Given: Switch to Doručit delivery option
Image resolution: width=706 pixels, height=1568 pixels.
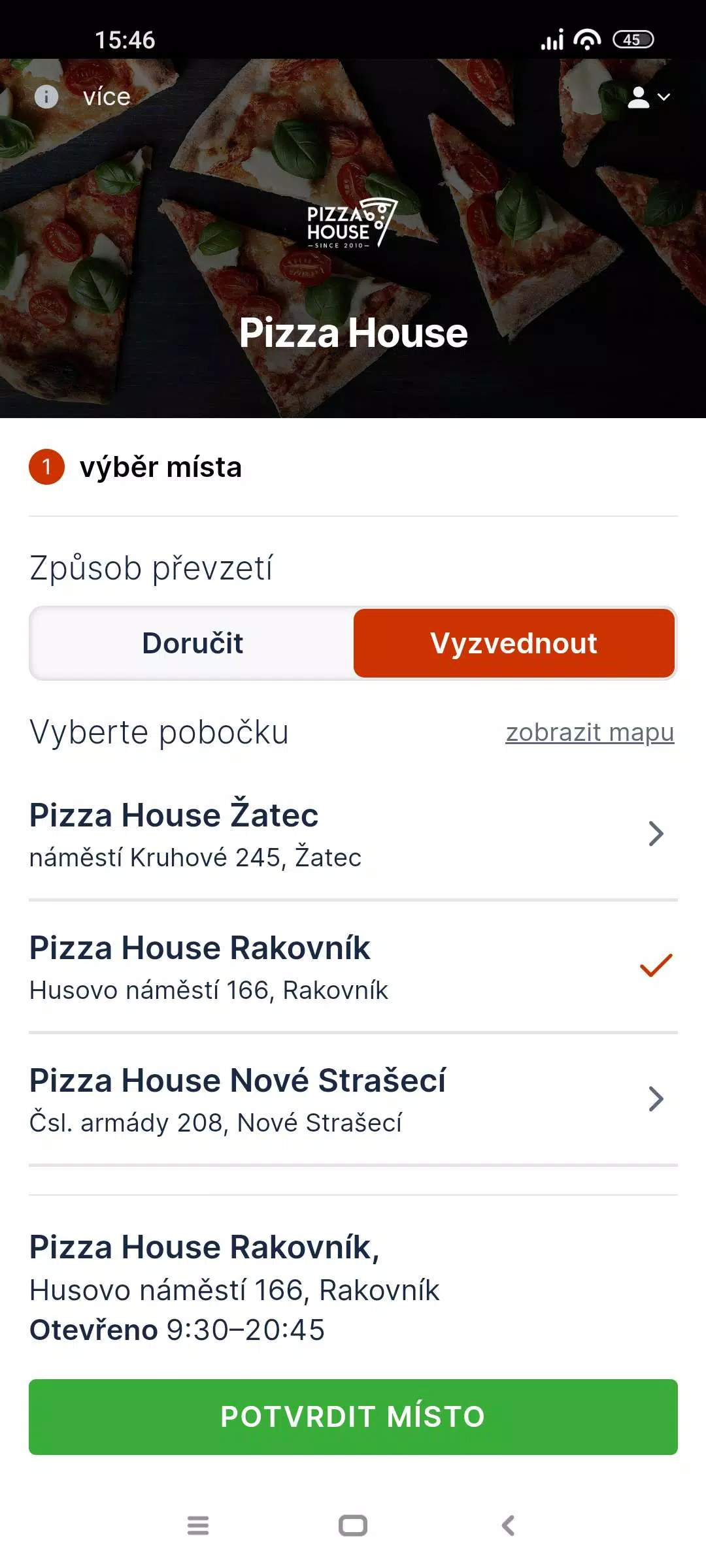Looking at the screenshot, I should [x=192, y=643].
